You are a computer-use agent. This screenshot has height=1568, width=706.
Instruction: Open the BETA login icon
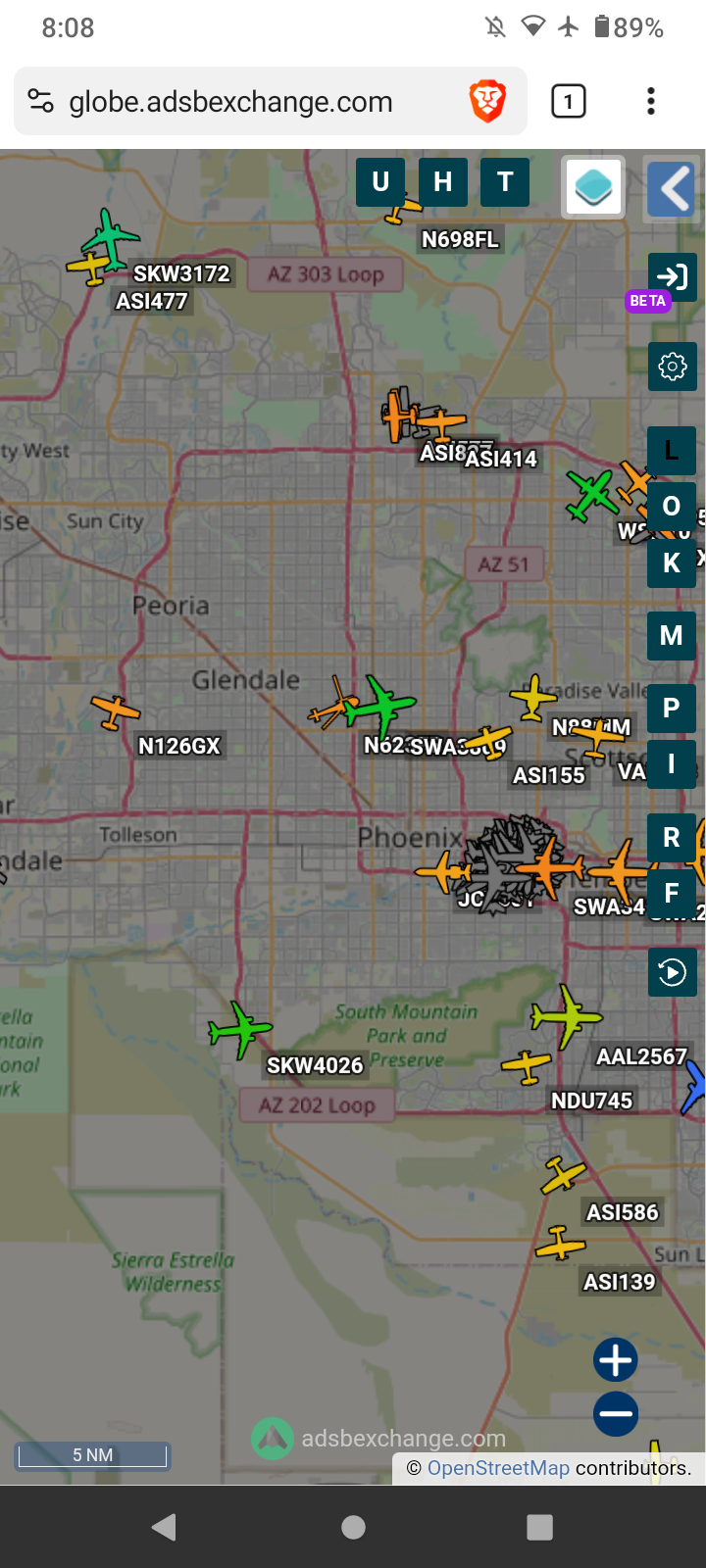[x=673, y=277]
